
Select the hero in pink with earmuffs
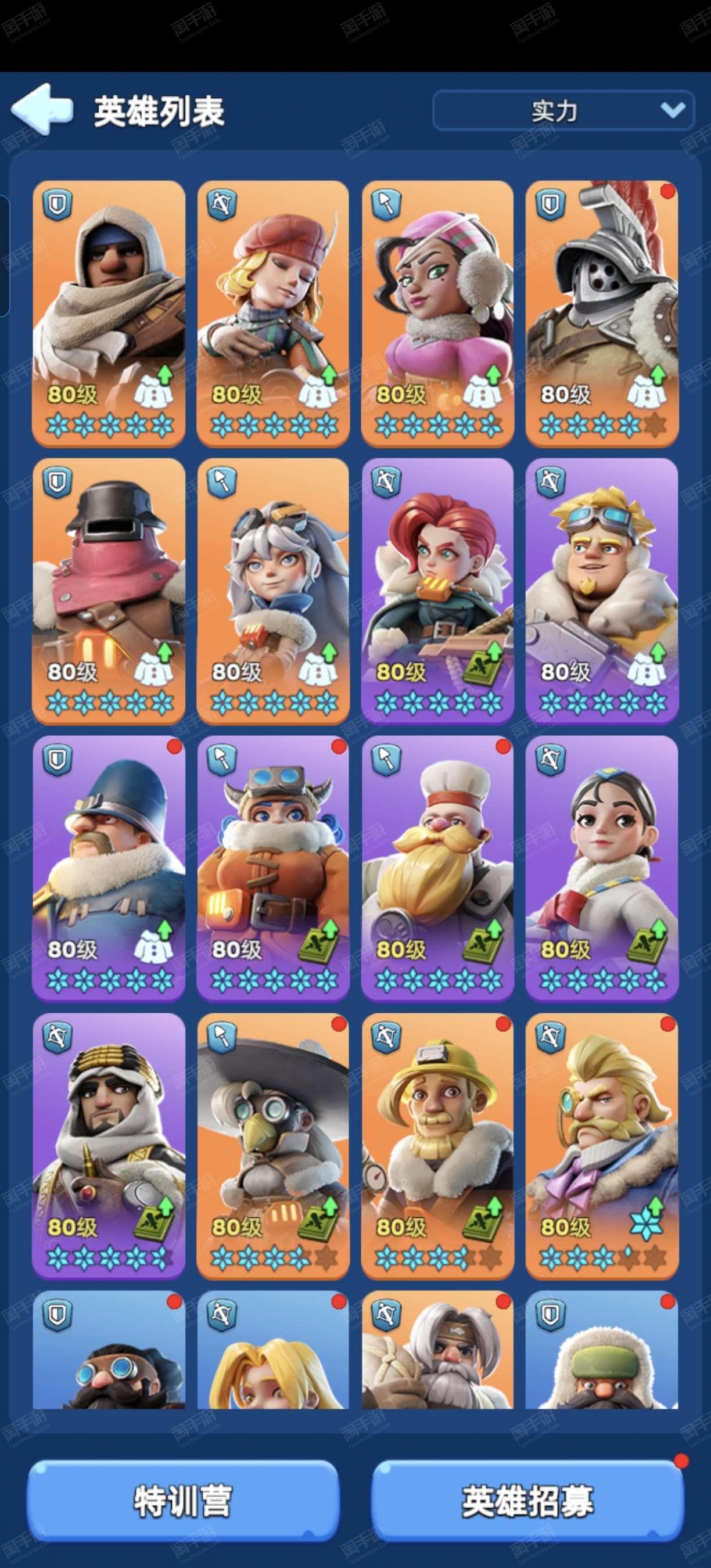click(437, 314)
